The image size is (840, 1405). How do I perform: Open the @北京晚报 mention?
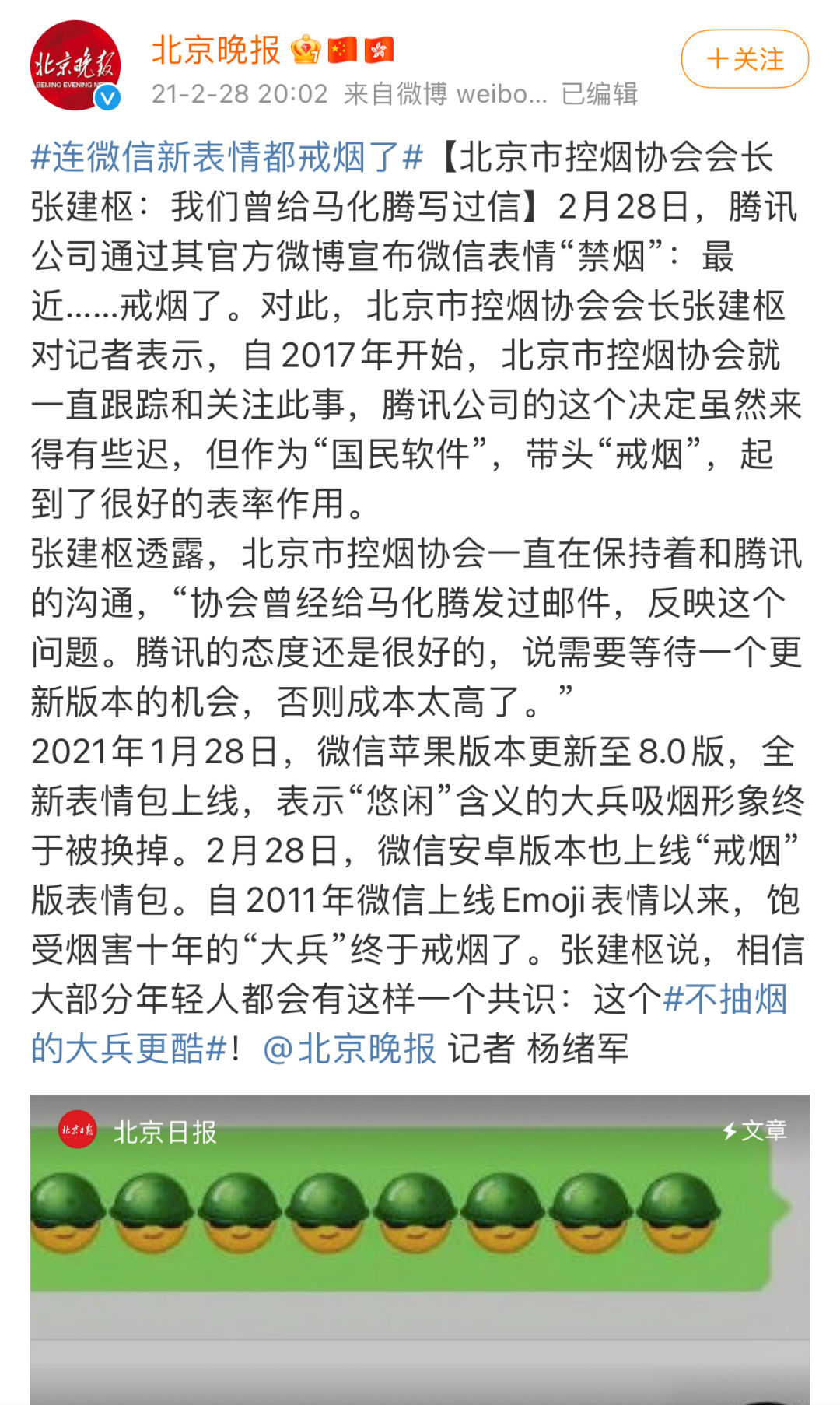coord(349,1049)
